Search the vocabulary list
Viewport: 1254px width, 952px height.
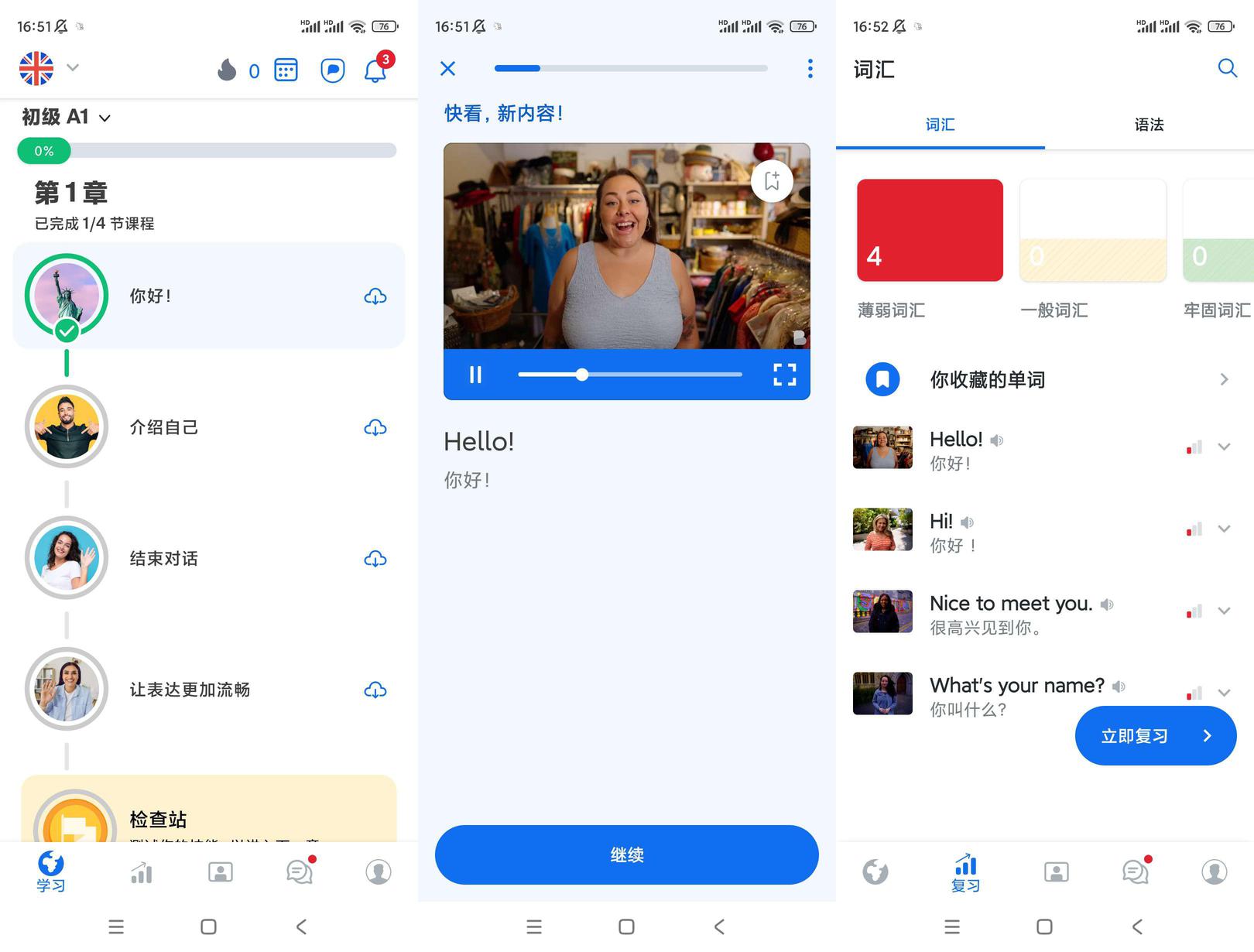tap(1227, 68)
